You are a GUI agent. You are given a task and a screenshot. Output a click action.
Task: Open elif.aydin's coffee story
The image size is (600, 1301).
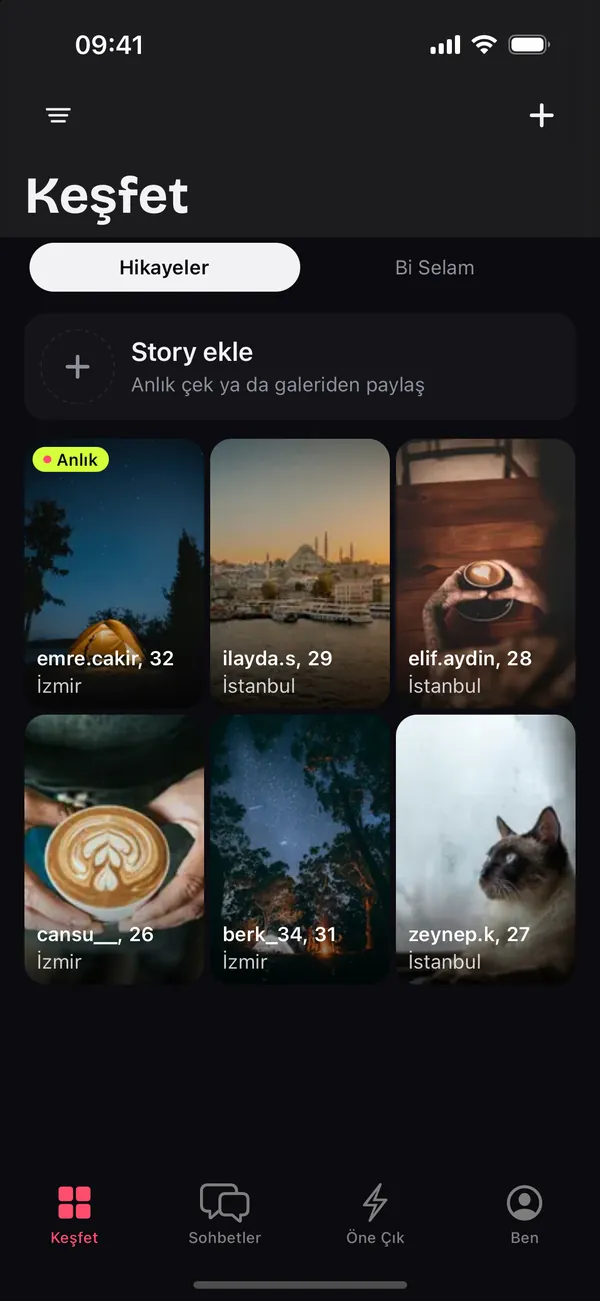click(x=486, y=574)
